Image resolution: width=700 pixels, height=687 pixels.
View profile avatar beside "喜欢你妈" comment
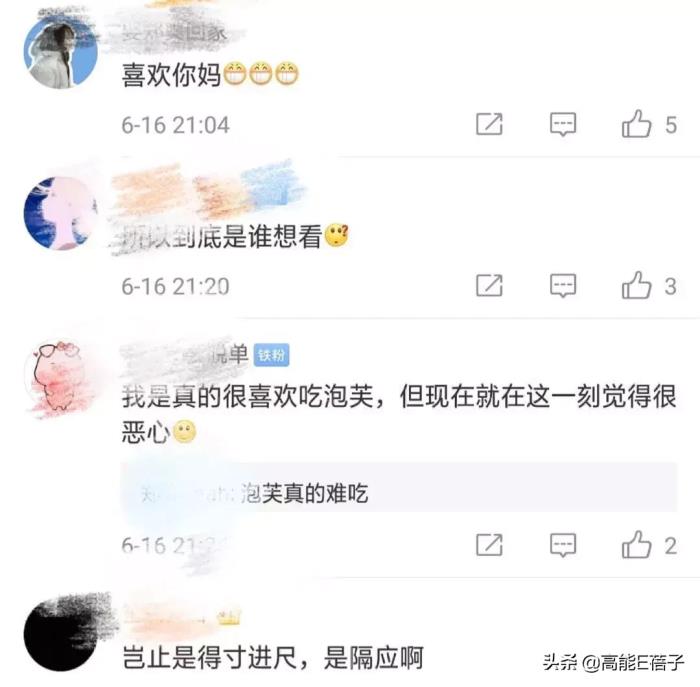point(59,53)
